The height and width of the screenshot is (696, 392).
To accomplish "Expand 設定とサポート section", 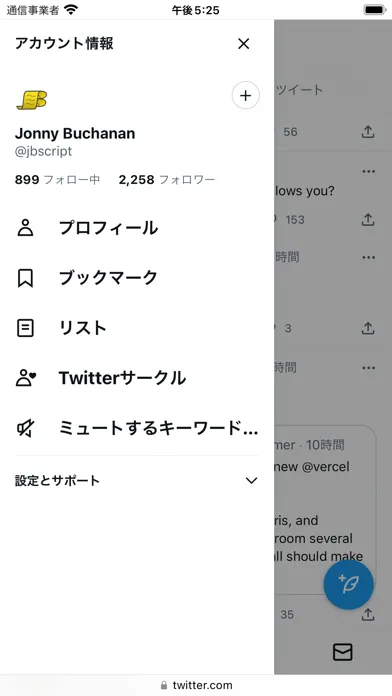I will click(137, 481).
